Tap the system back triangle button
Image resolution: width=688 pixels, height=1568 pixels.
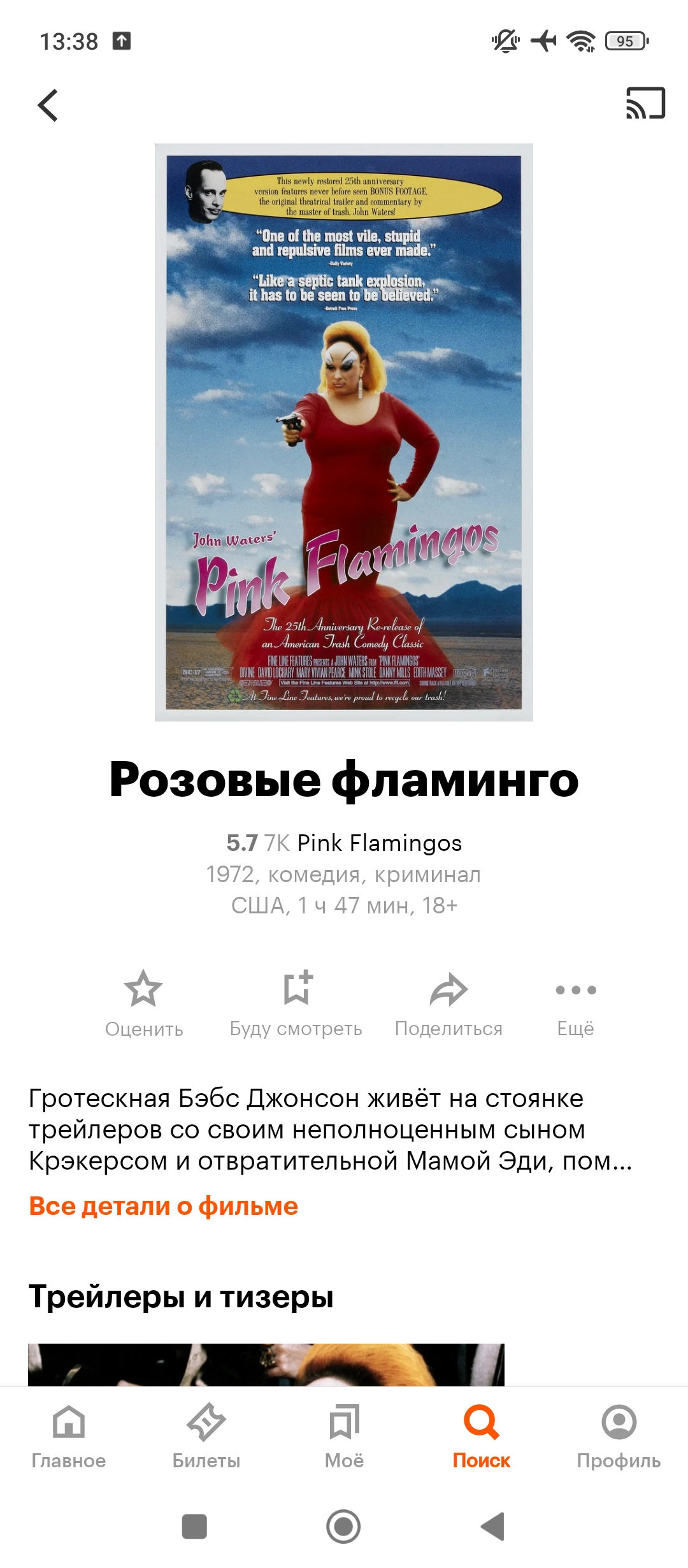pos(492,1527)
